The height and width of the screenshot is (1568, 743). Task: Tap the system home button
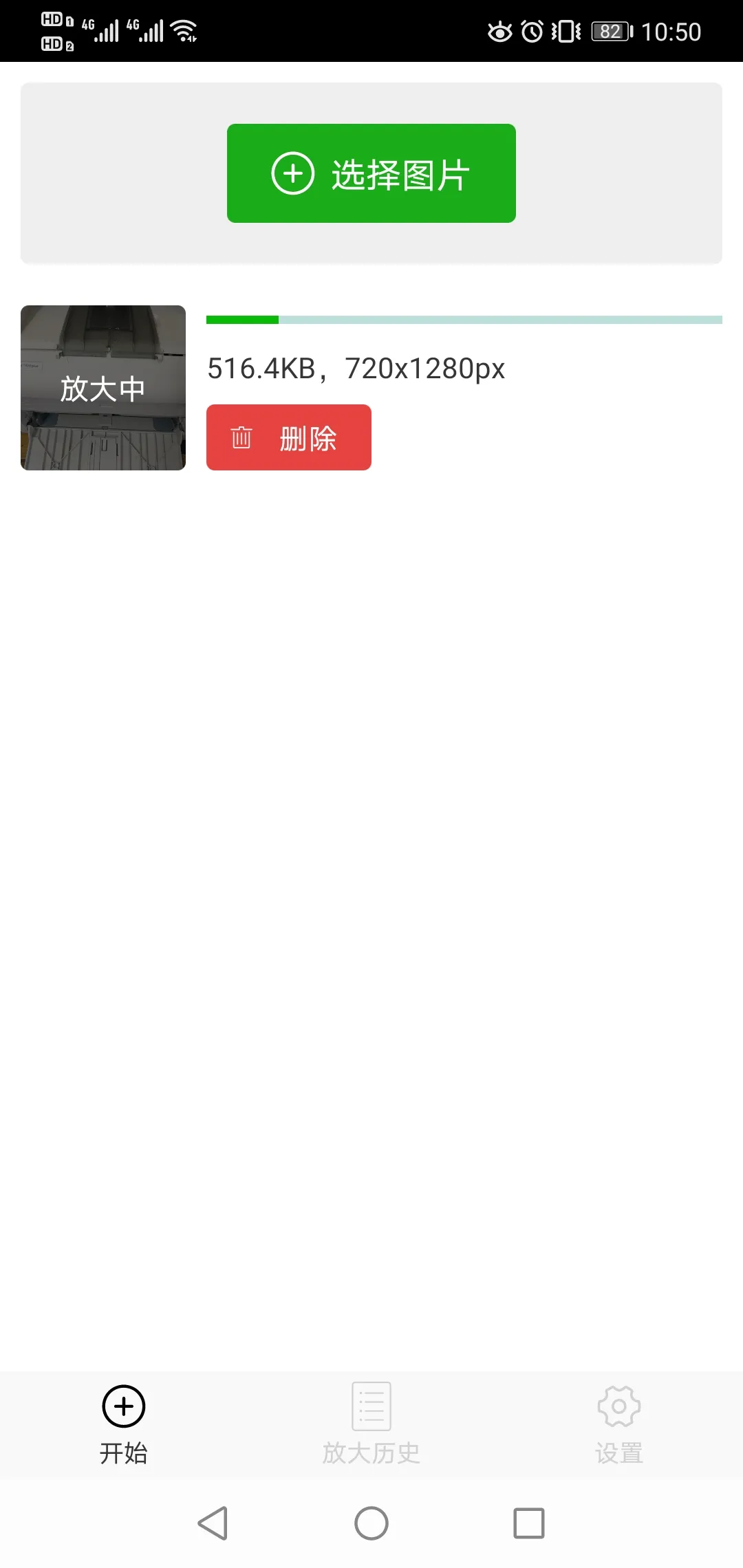371,1523
